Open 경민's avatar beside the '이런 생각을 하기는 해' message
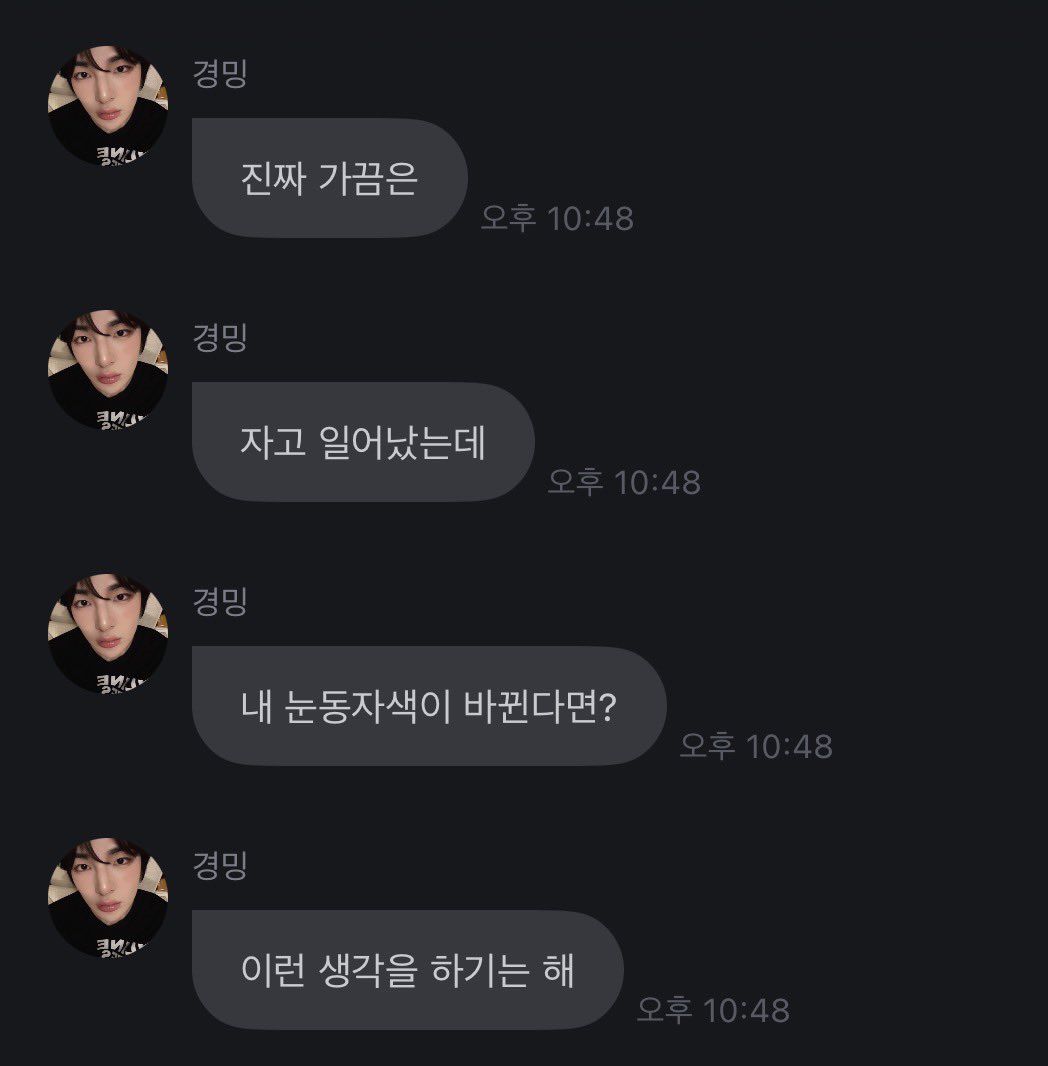 tap(108, 898)
